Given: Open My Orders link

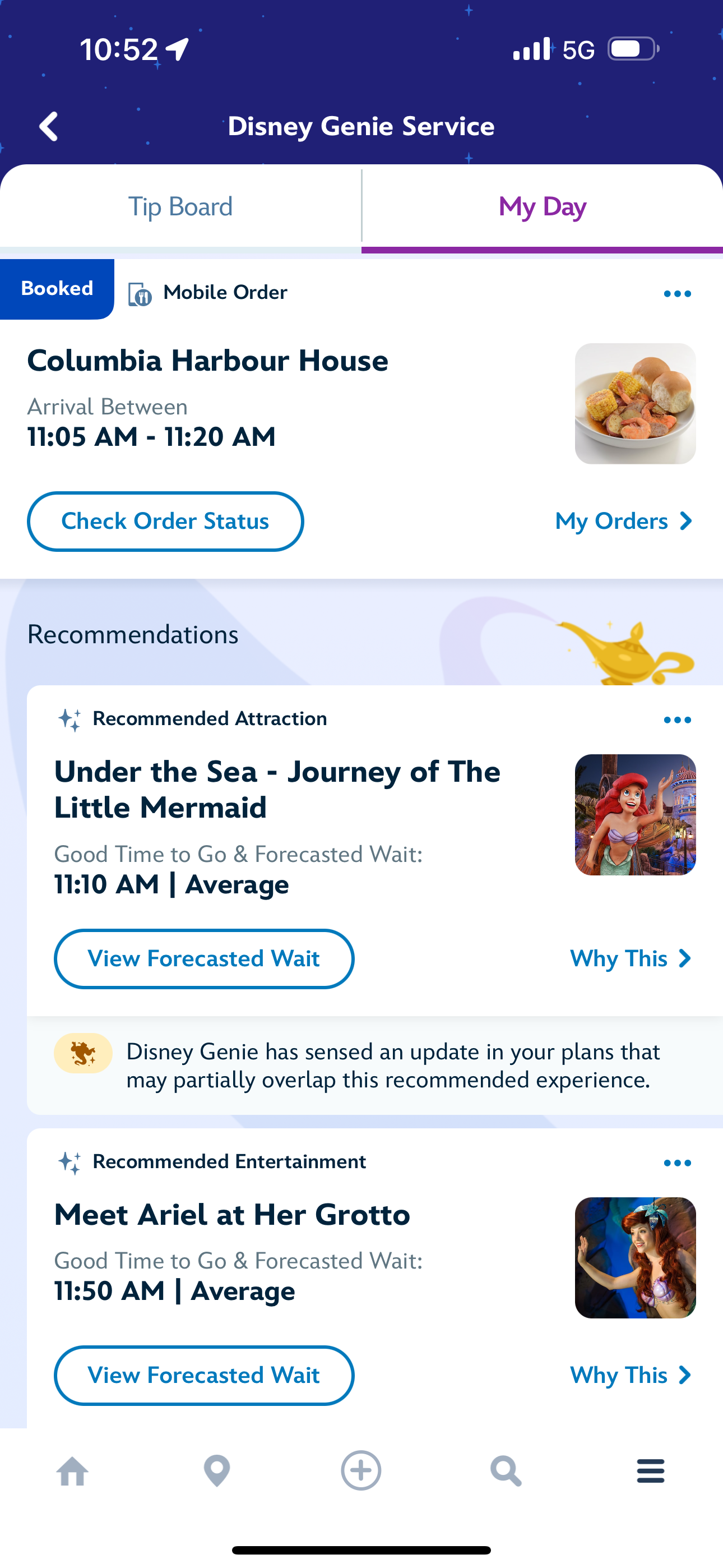Looking at the screenshot, I should 623,522.
